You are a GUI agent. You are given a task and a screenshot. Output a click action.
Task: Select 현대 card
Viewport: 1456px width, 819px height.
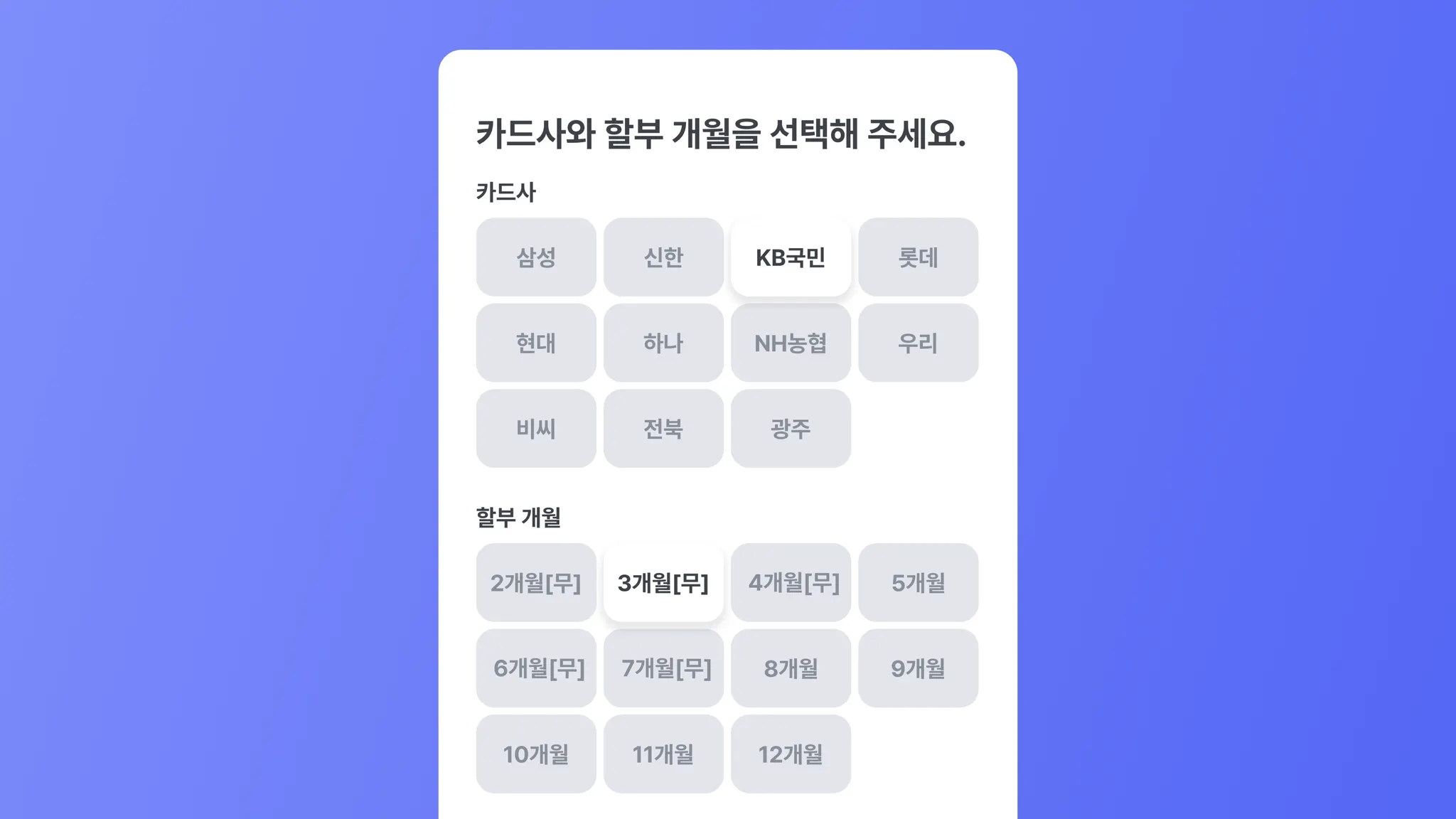click(536, 343)
